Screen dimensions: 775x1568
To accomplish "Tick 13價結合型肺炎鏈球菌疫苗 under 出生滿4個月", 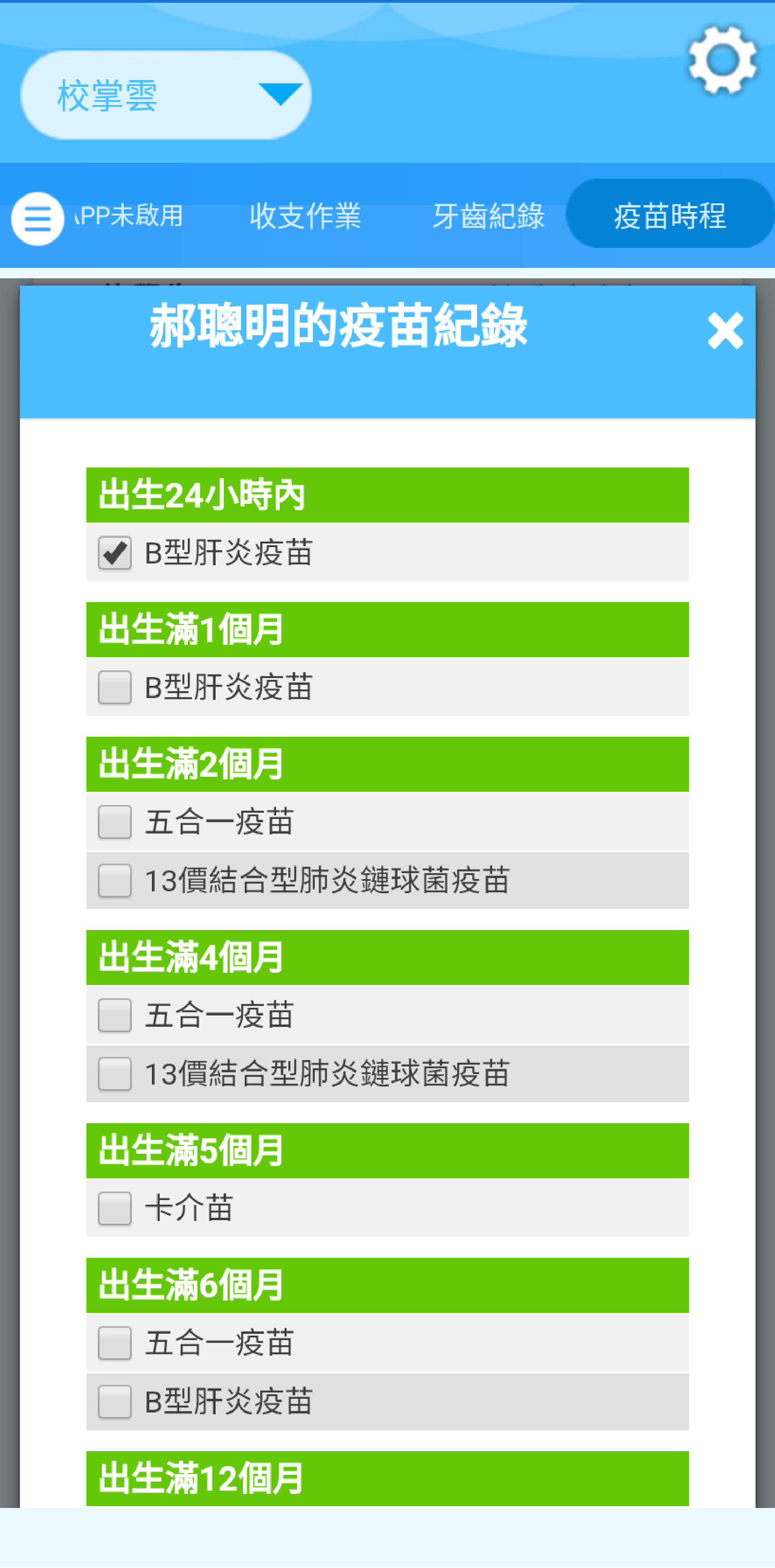I will coord(115,1074).
